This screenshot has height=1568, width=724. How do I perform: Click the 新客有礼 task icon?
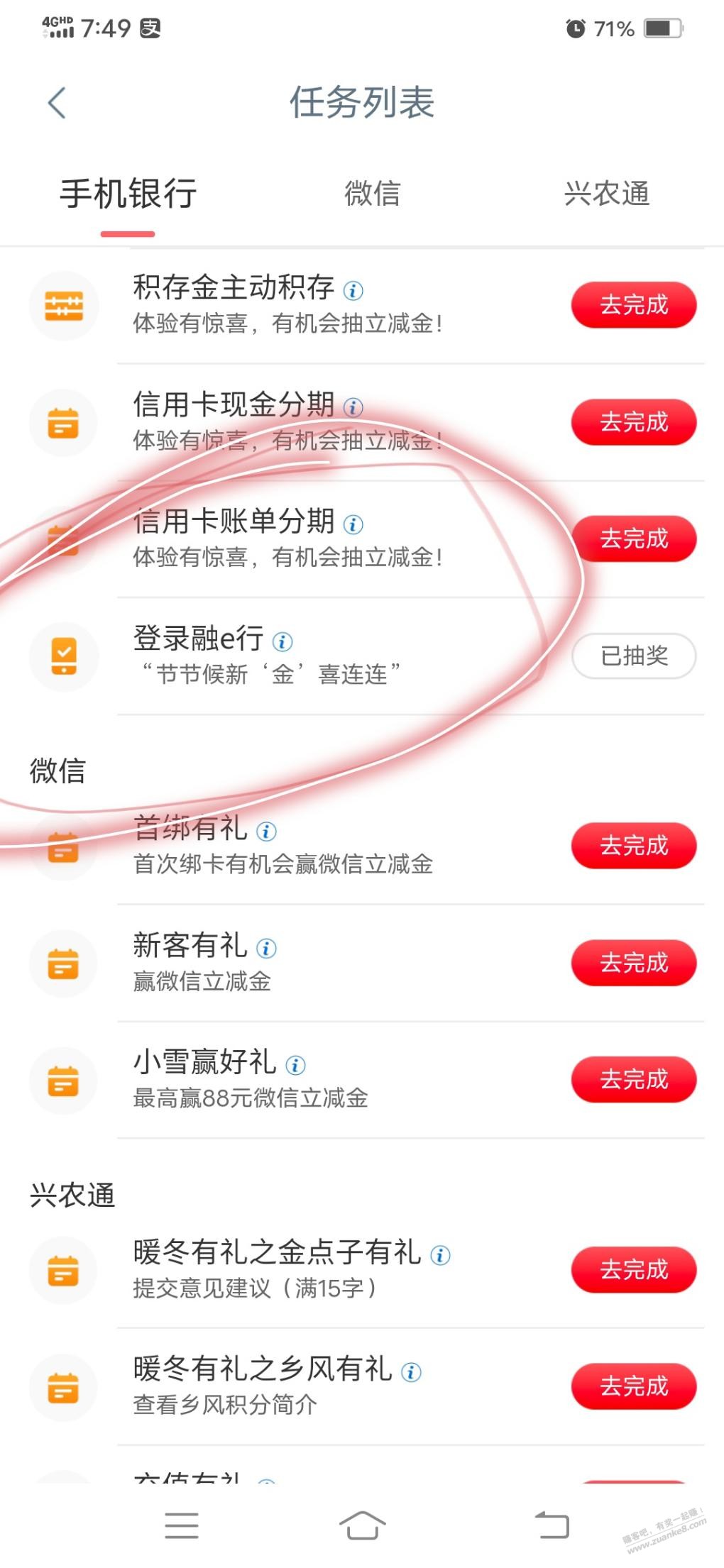pyautogui.click(x=64, y=963)
